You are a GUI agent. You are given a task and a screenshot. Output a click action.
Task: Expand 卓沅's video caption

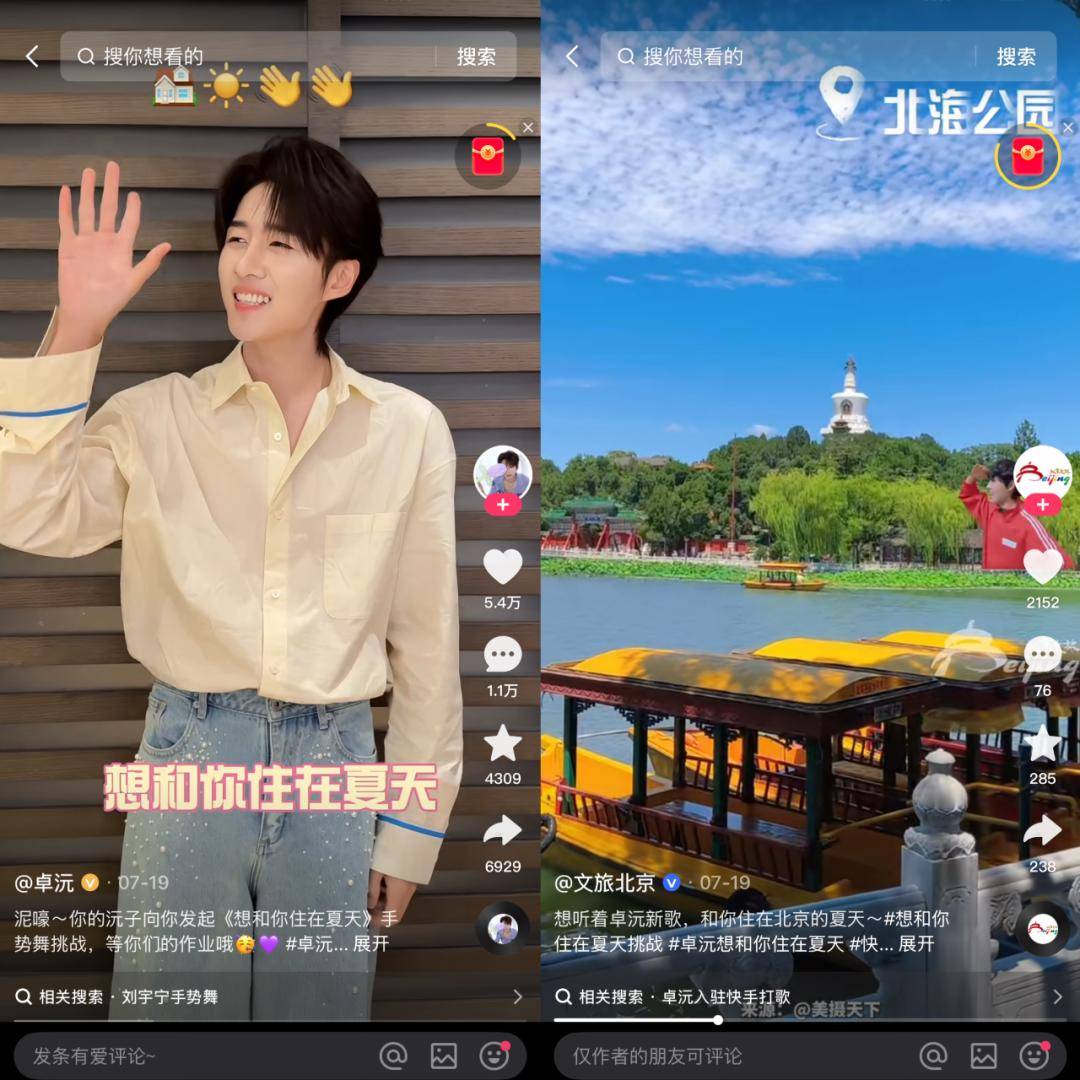(369, 944)
